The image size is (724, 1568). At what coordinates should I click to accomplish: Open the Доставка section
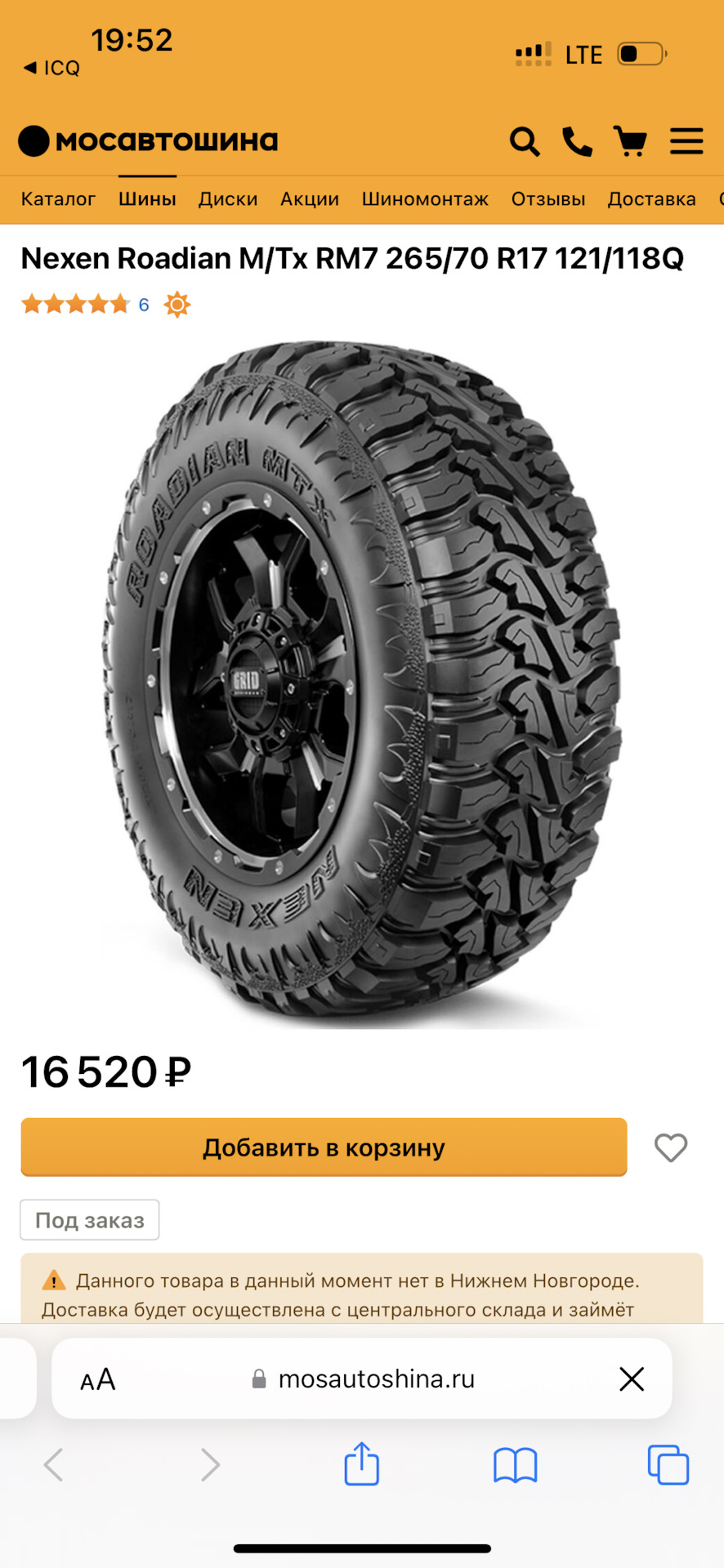coord(651,199)
